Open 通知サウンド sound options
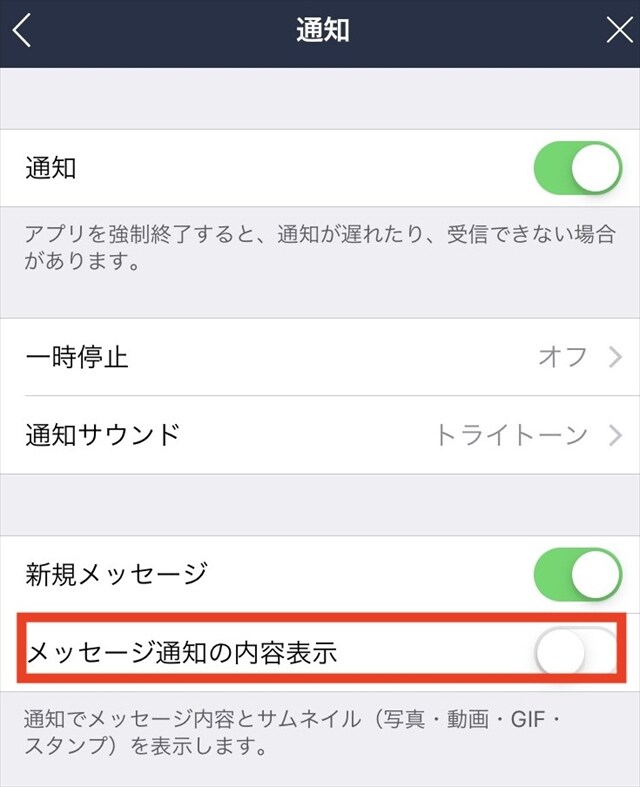Image resolution: width=640 pixels, height=787 pixels. coord(320,435)
